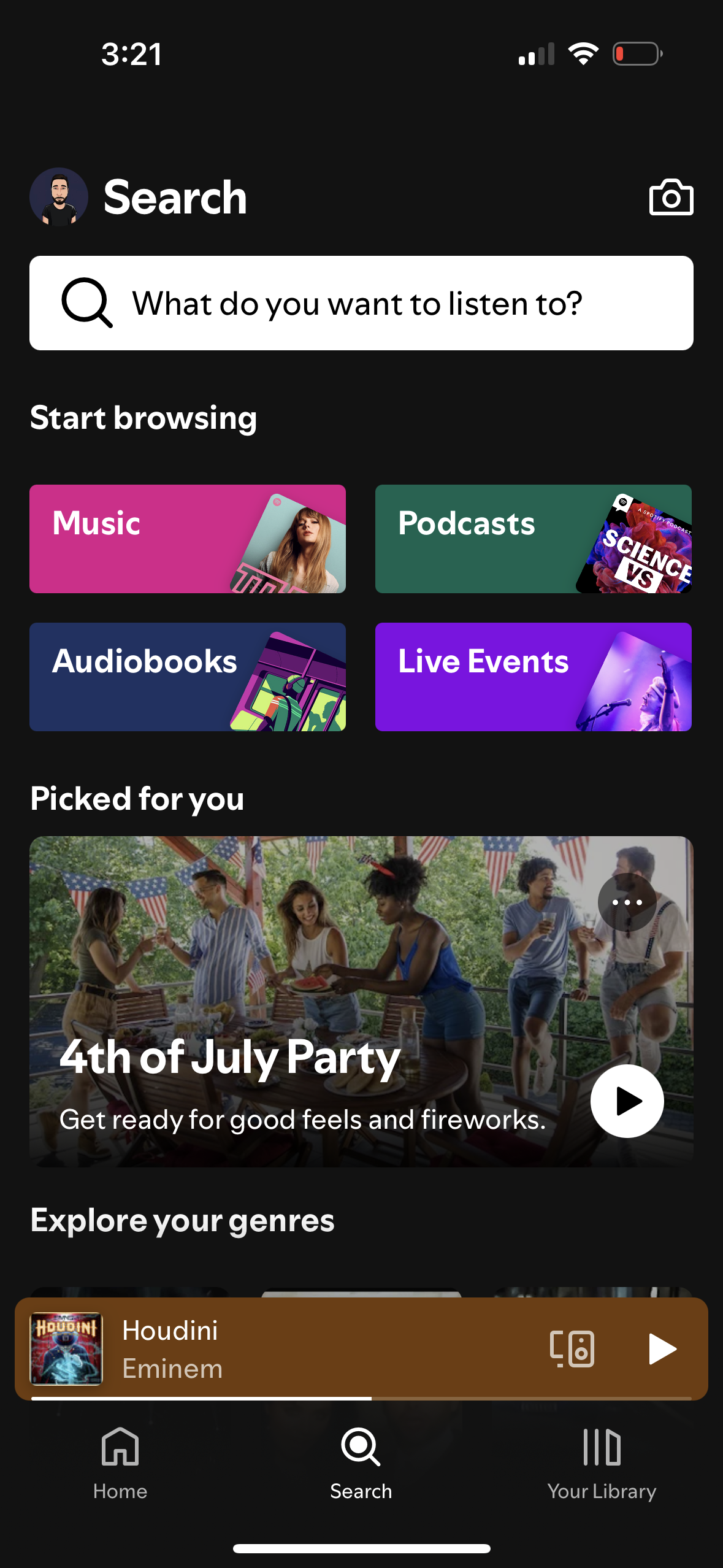This screenshot has height=1568, width=723.
Task: Open the camera to scan with Search
Action: coord(670,198)
